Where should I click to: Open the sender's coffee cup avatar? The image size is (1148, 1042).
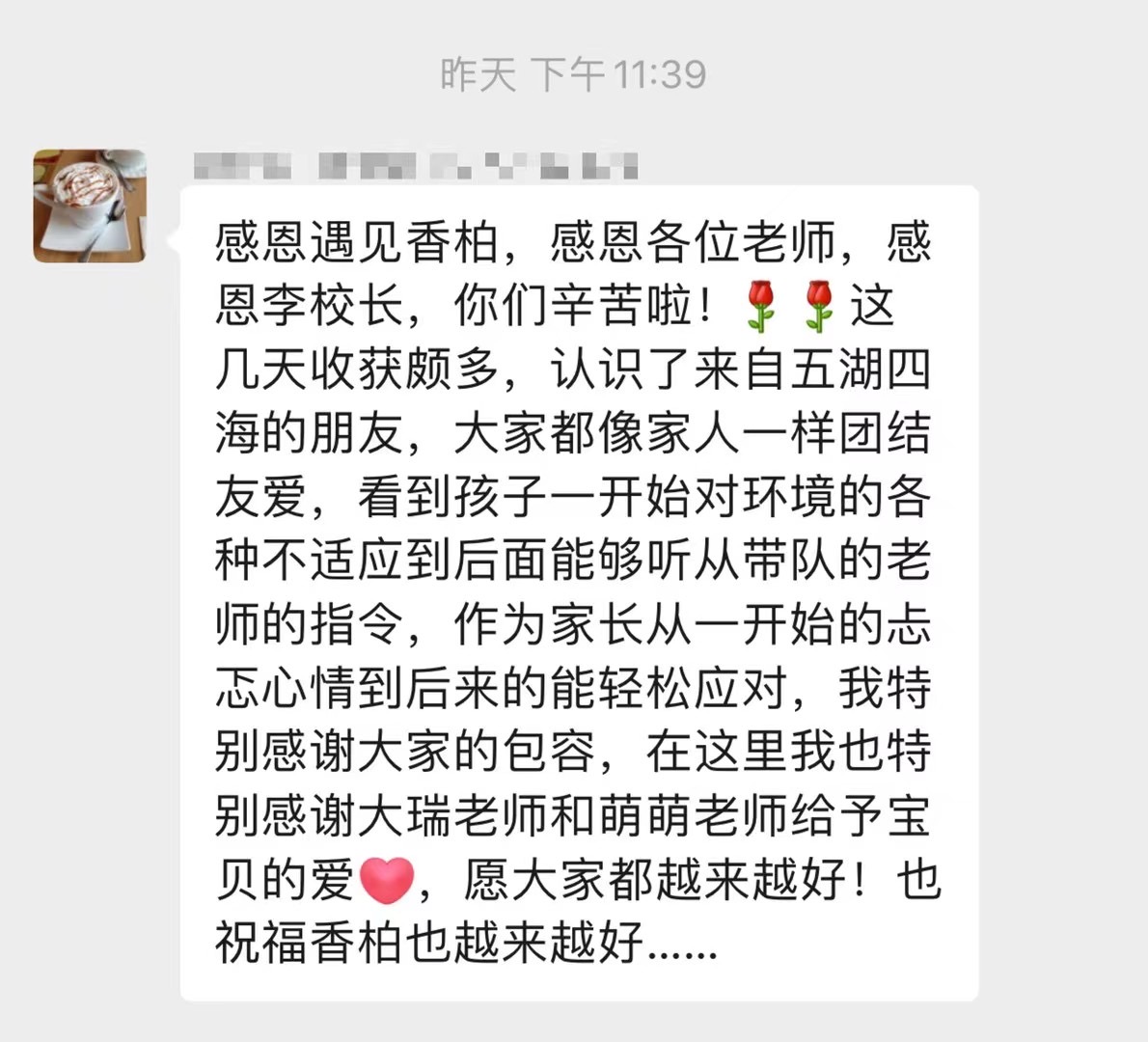click(90, 206)
